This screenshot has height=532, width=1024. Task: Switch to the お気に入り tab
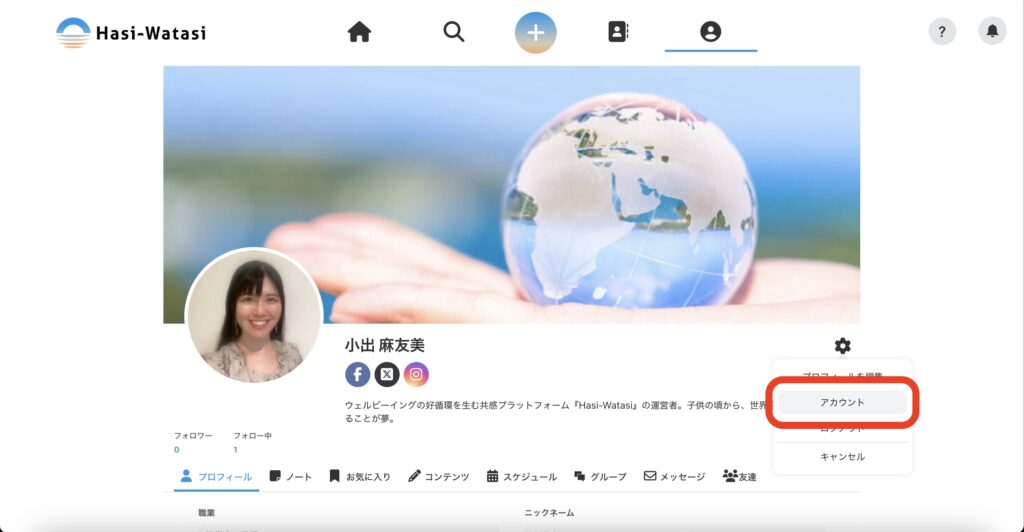[360, 477]
